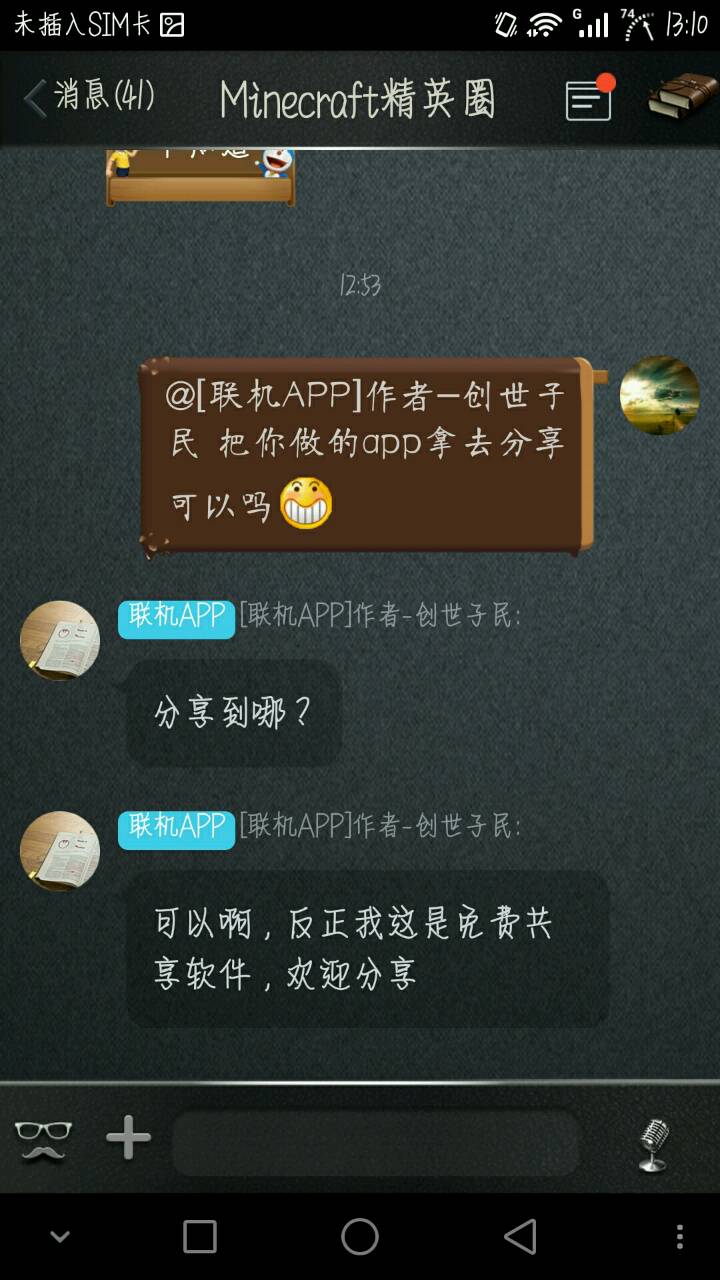720x1280 pixels.
Task: Focus the message text input box
Action: coord(375,1142)
